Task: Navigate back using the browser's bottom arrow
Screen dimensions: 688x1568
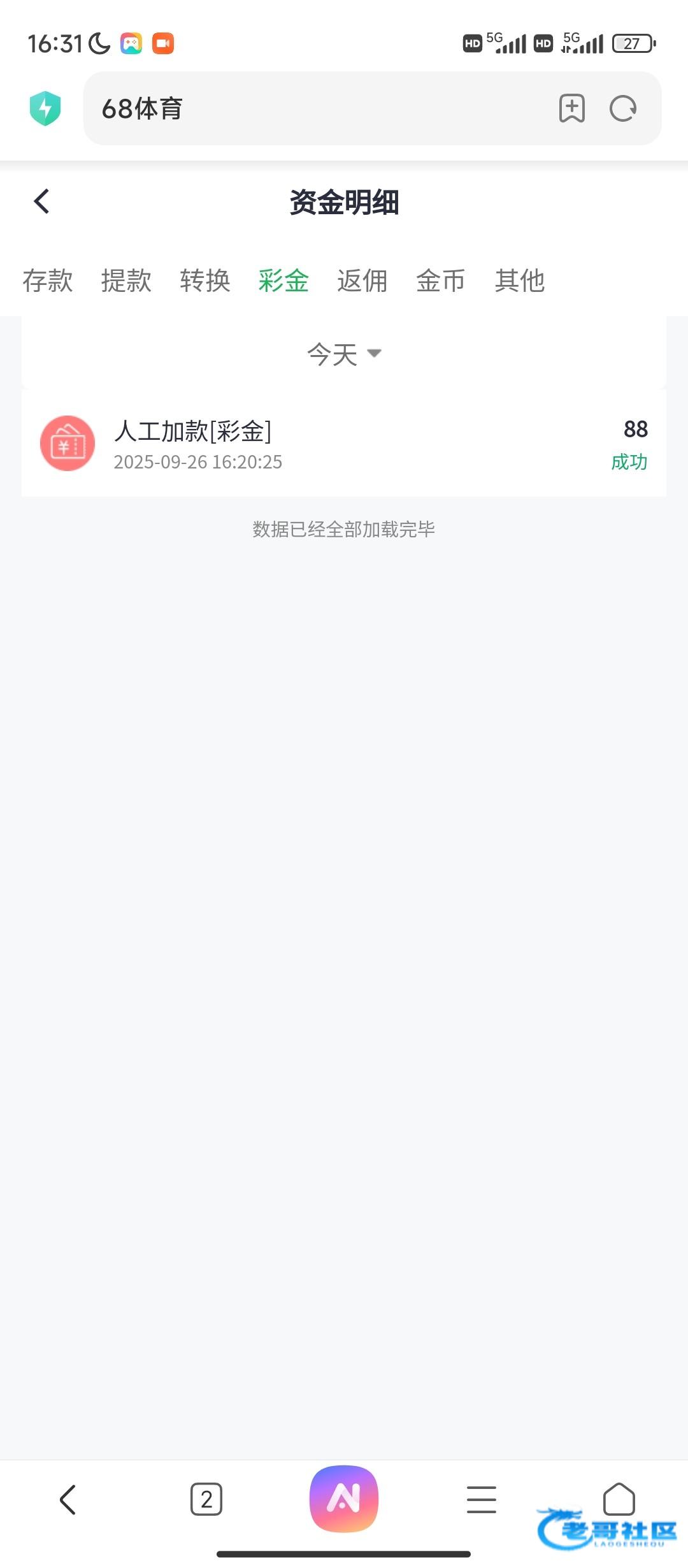Action: [68, 1499]
